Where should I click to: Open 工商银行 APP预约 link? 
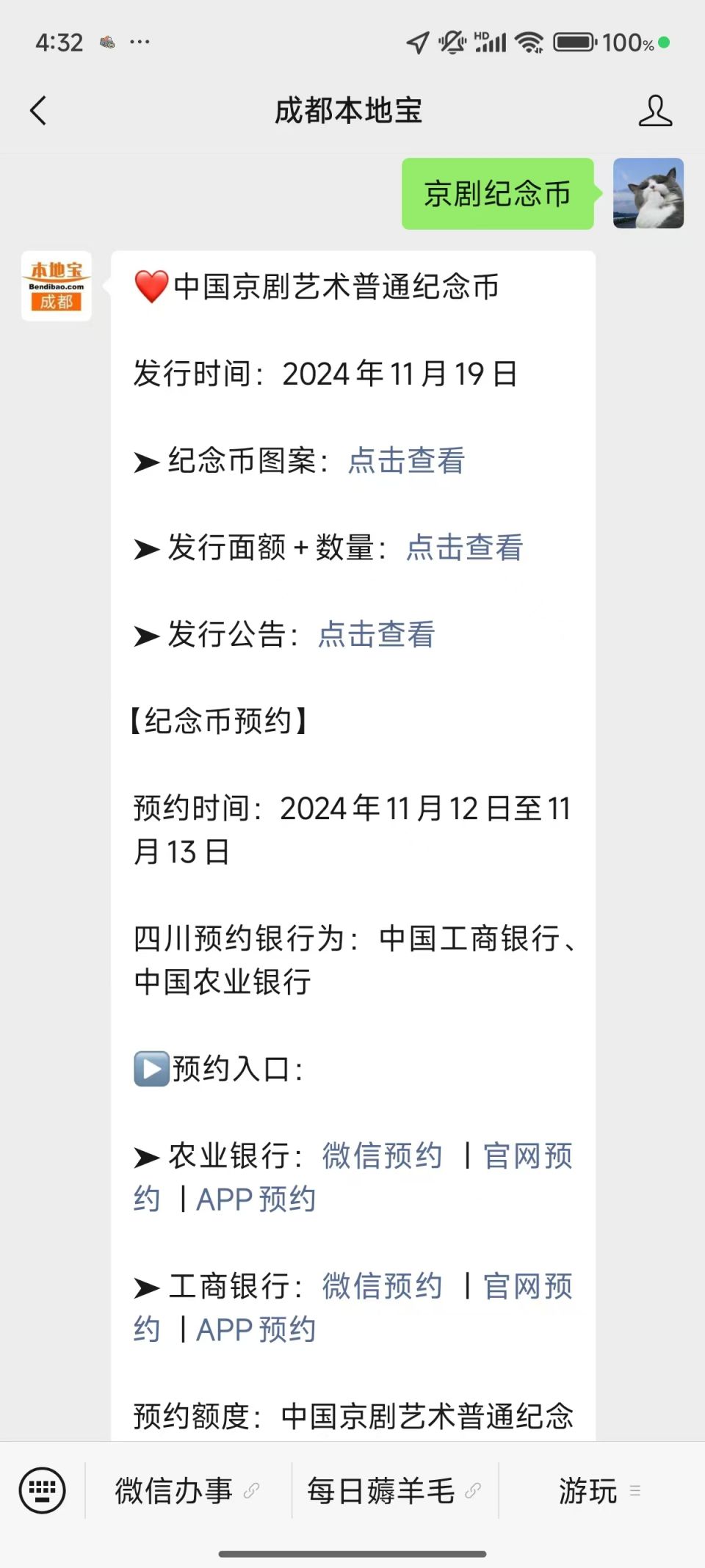tap(256, 1330)
